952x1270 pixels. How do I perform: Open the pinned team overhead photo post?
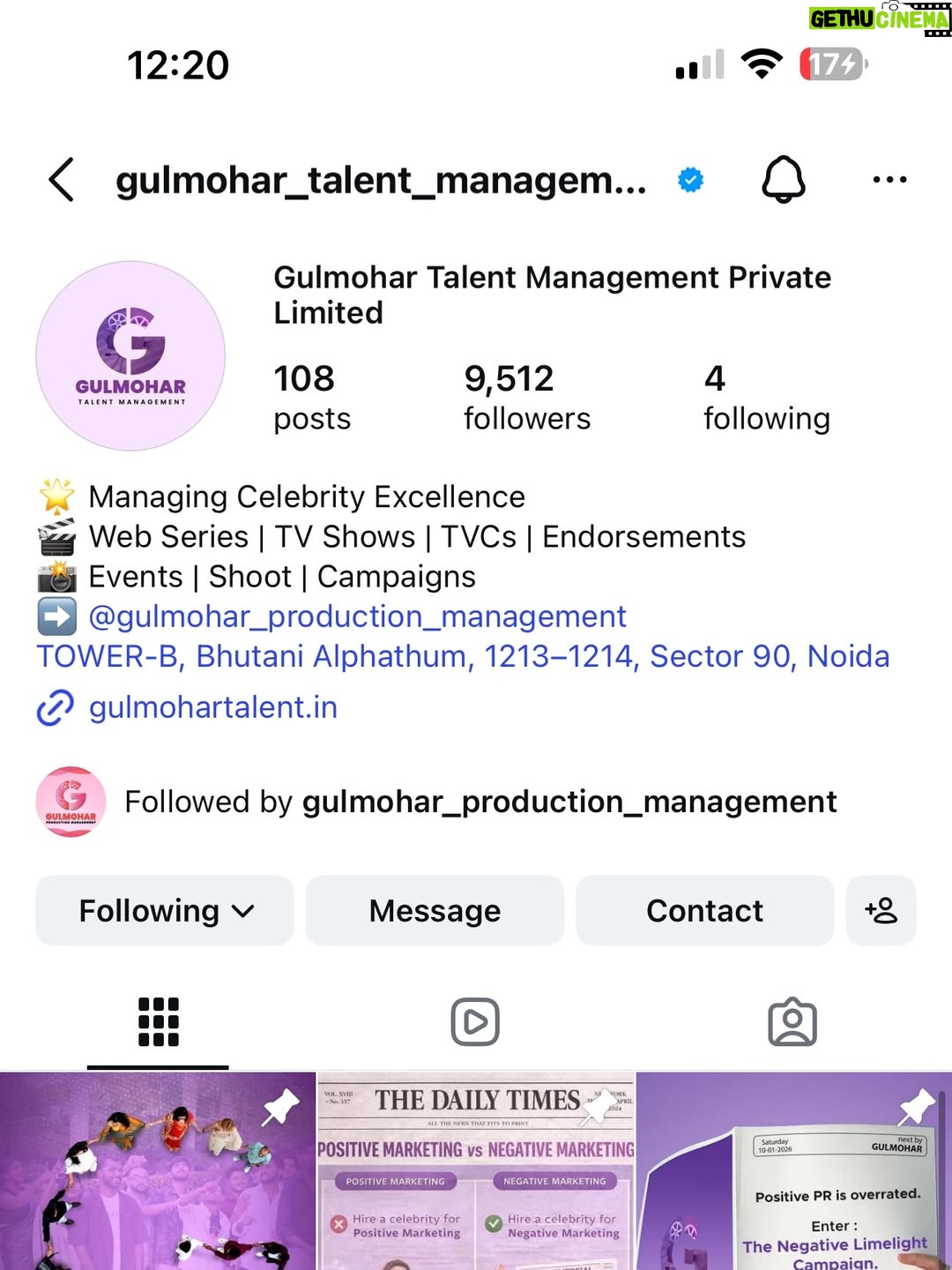[x=158, y=1171]
